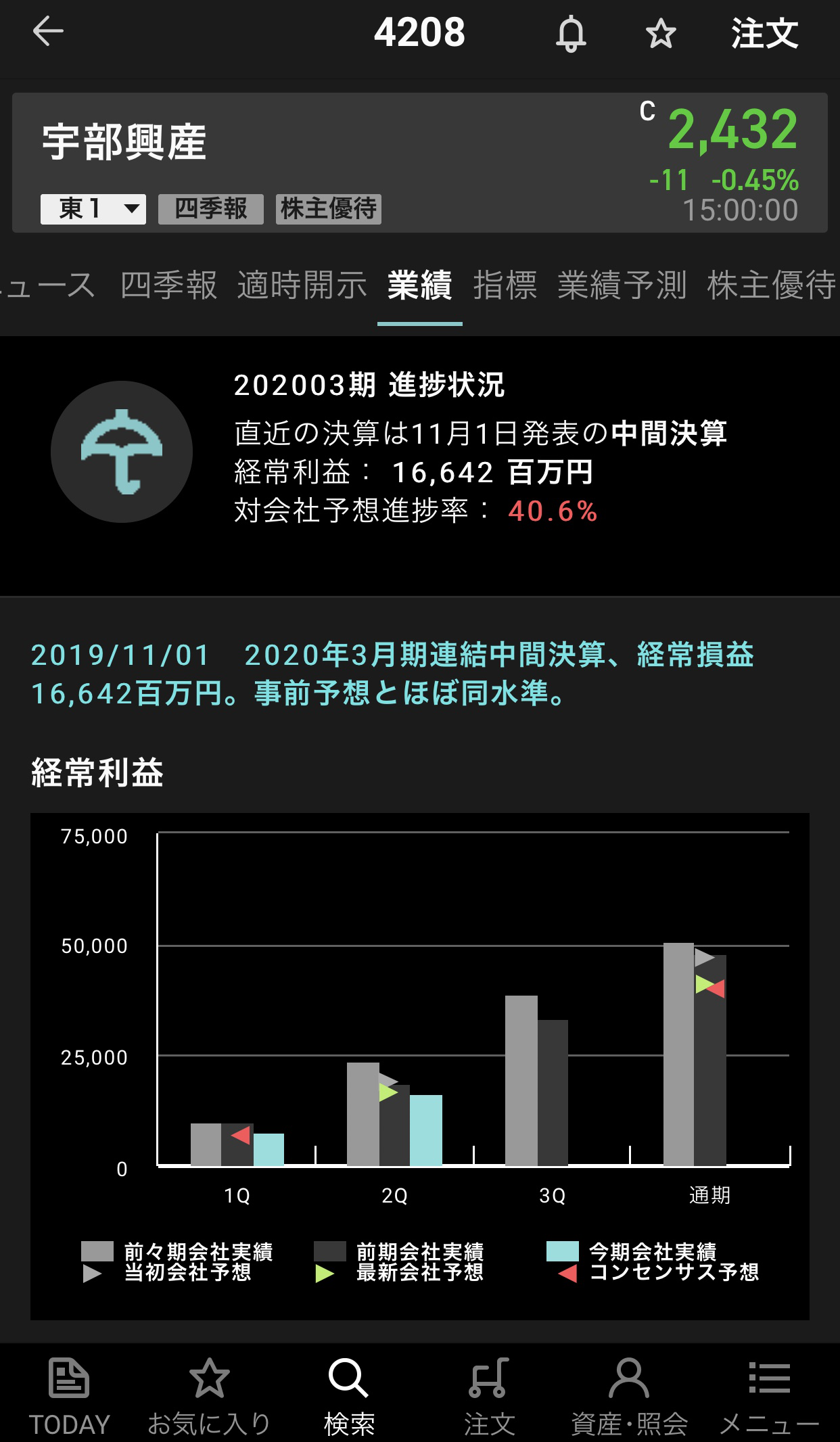Viewport: 840px width, 1442px height.
Task: Expand the 東1 market dropdown
Action: pos(93,209)
